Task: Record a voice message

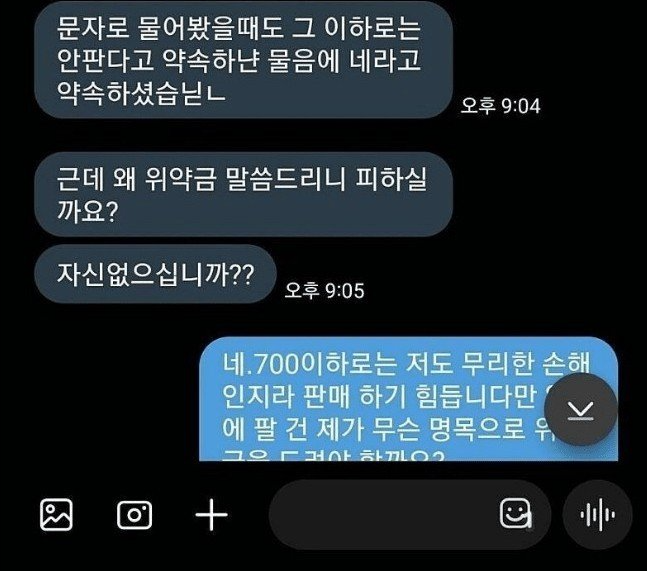Action: pyautogui.click(x=598, y=515)
